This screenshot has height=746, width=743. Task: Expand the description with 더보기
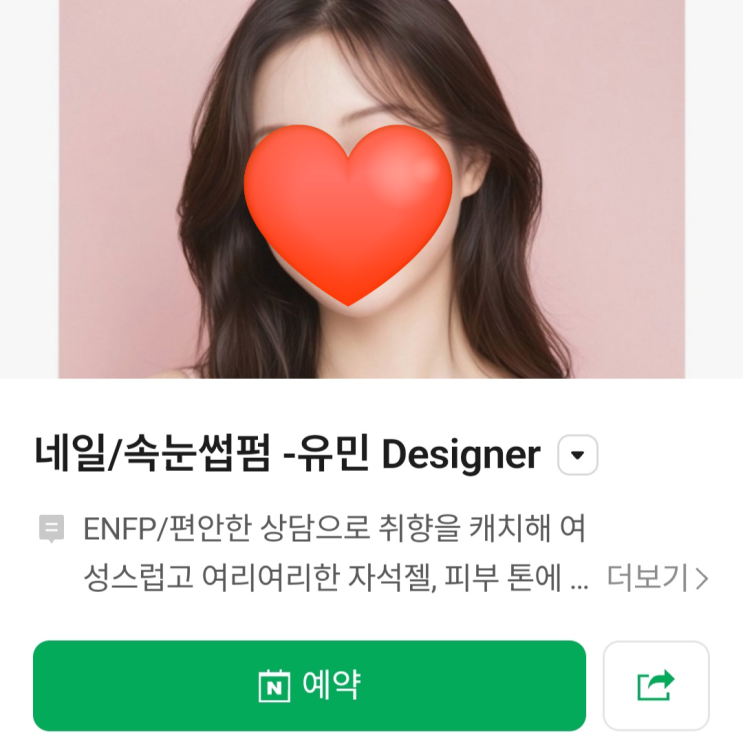[657, 578]
